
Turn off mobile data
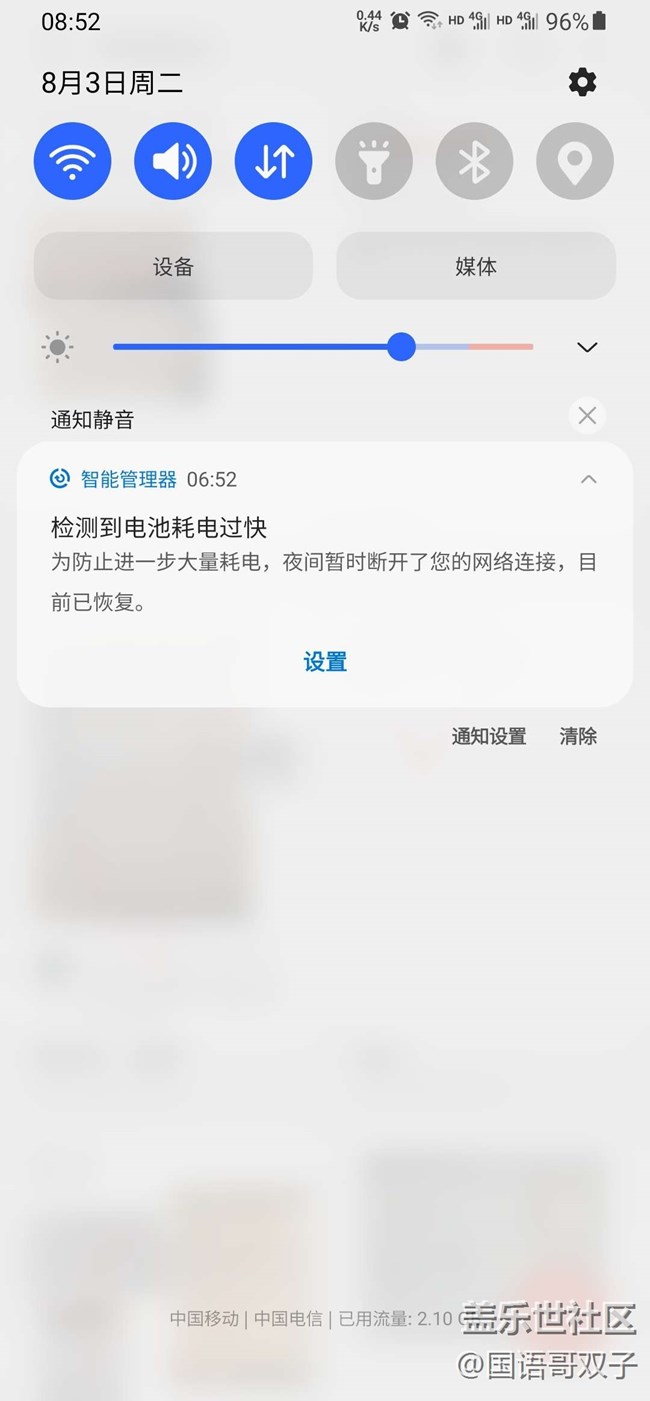click(273, 162)
